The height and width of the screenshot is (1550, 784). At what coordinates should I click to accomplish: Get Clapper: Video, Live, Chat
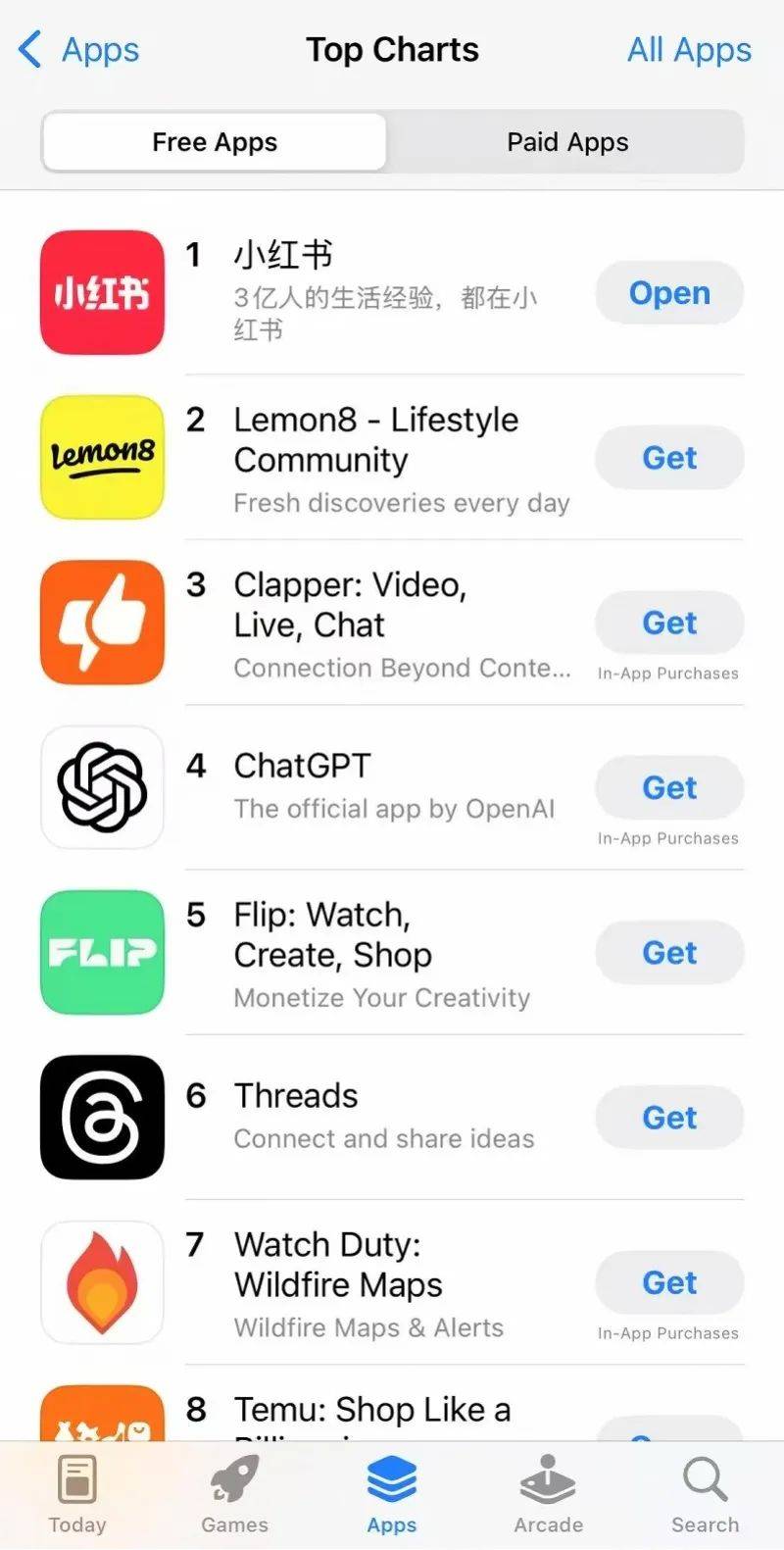point(669,623)
